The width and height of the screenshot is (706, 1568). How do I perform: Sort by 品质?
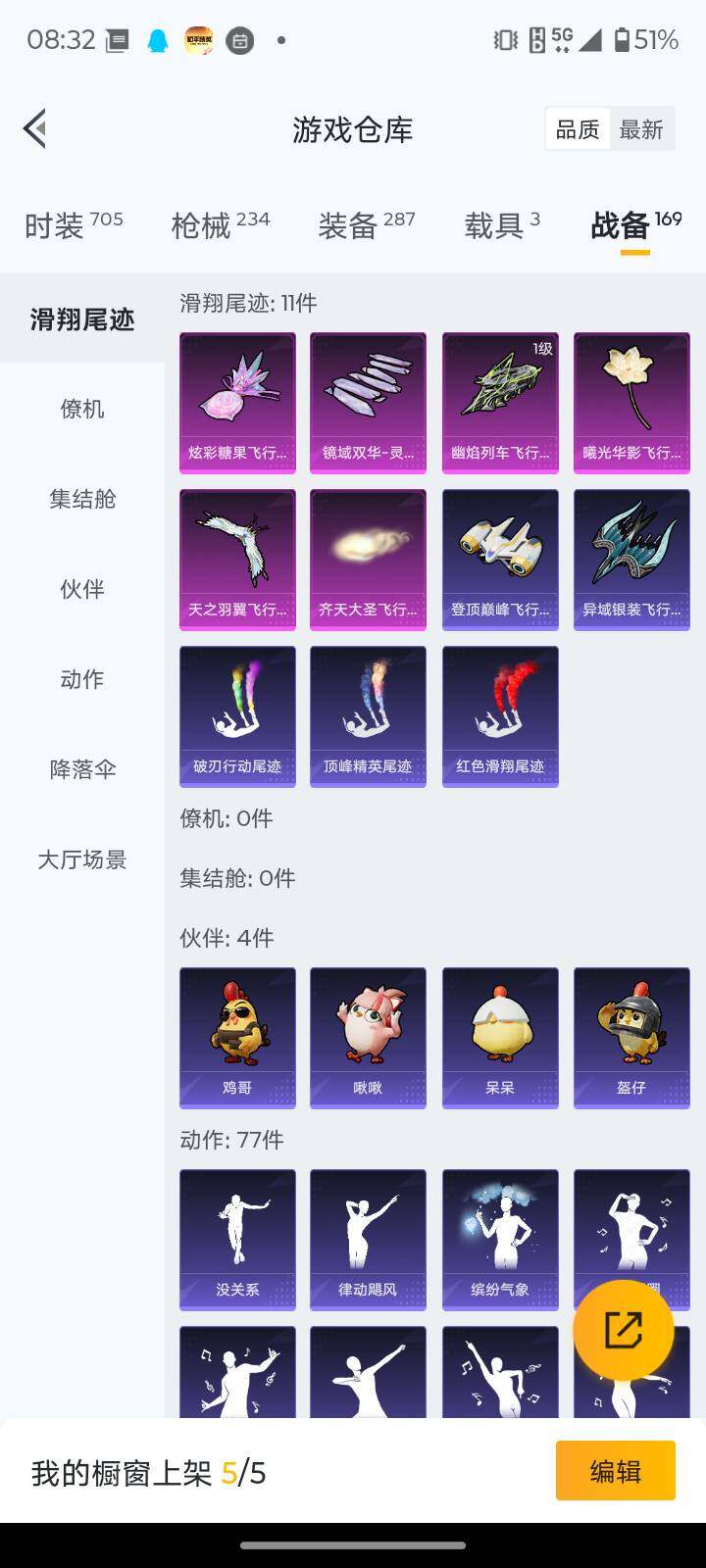578,129
